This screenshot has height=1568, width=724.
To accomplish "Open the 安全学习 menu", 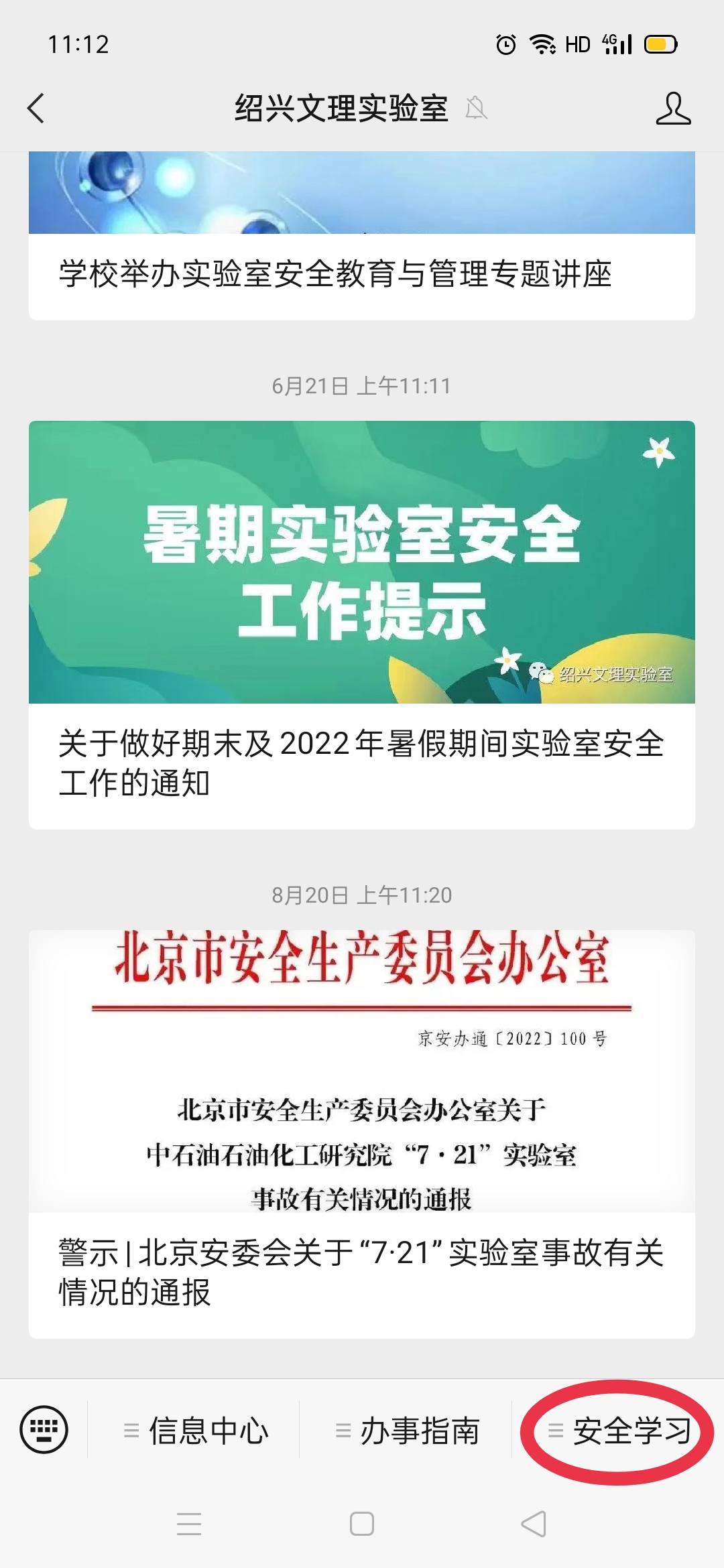I will click(619, 1431).
